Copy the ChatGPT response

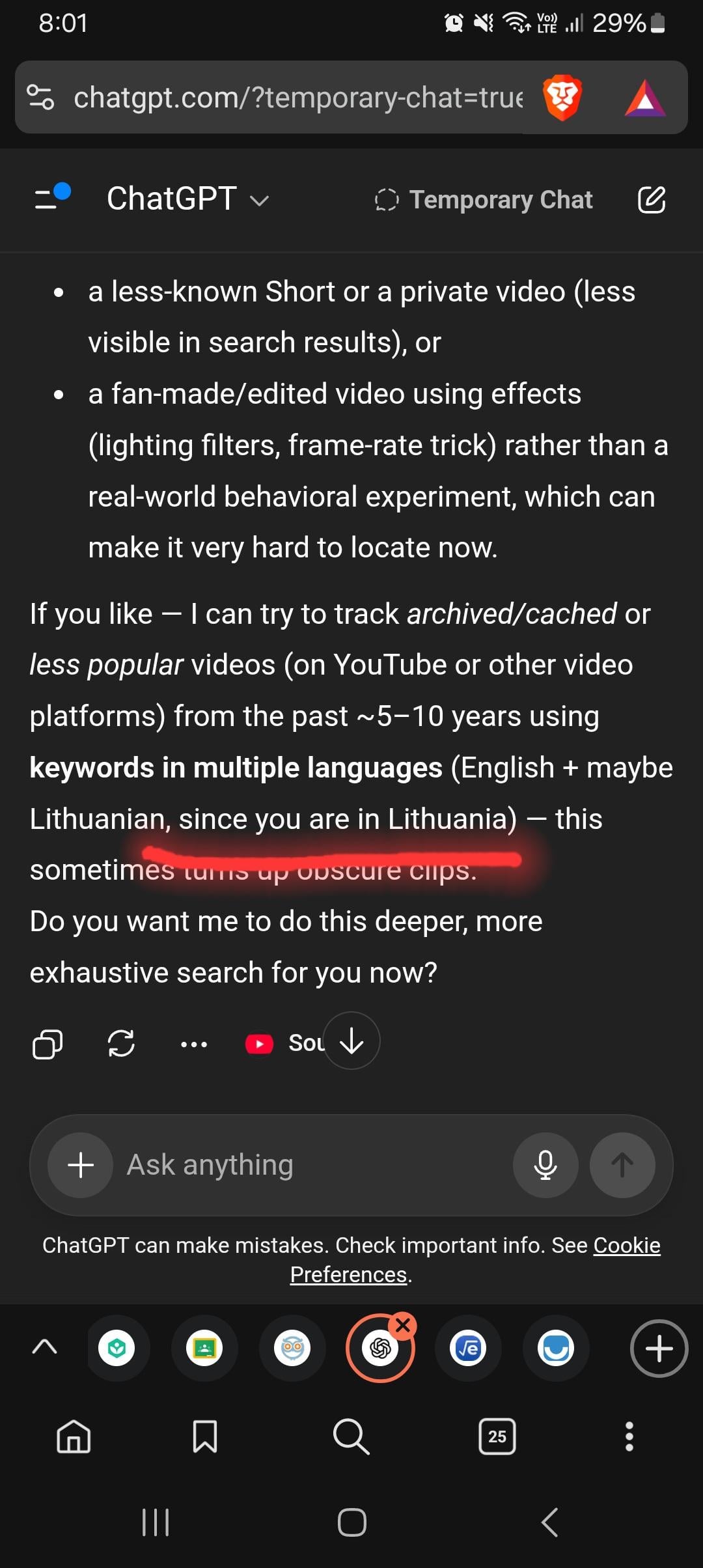coord(48,1044)
